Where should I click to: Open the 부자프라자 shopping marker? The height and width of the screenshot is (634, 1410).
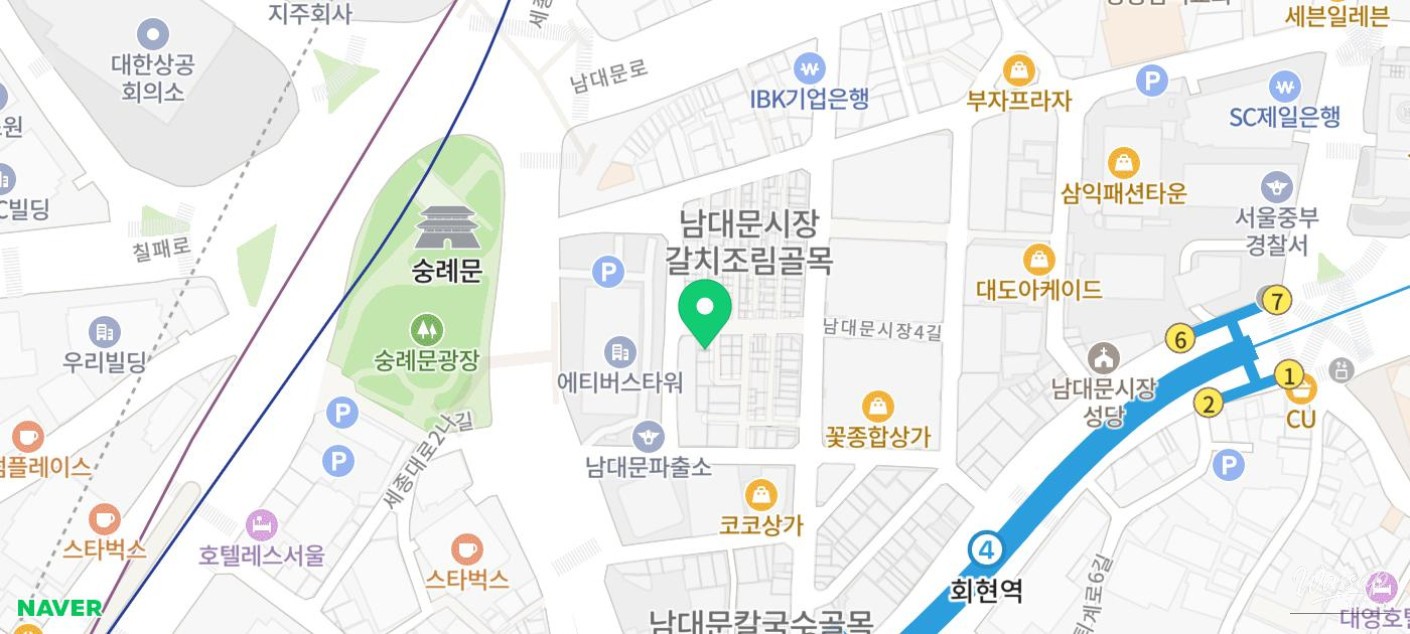coord(1019,70)
